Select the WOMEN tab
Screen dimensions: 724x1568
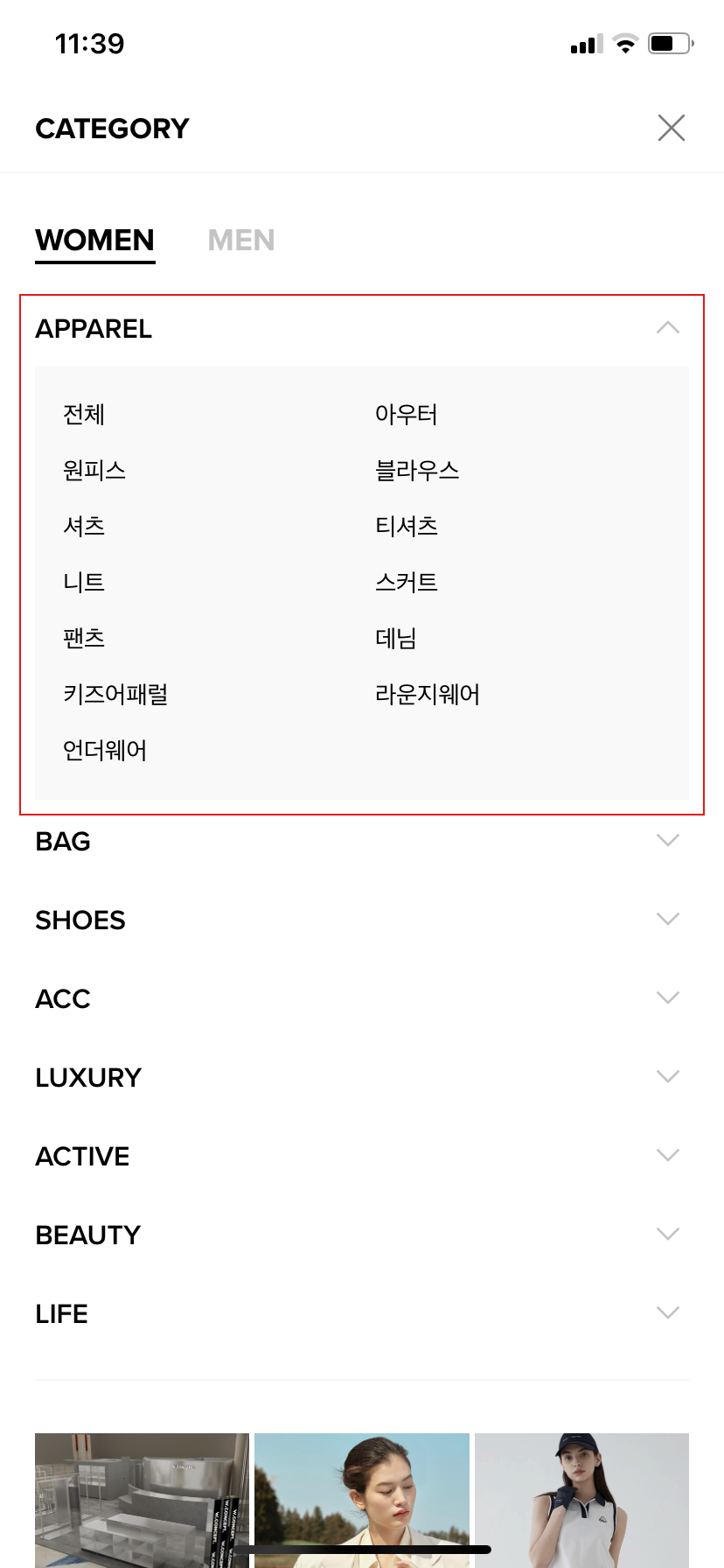[95, 240]
